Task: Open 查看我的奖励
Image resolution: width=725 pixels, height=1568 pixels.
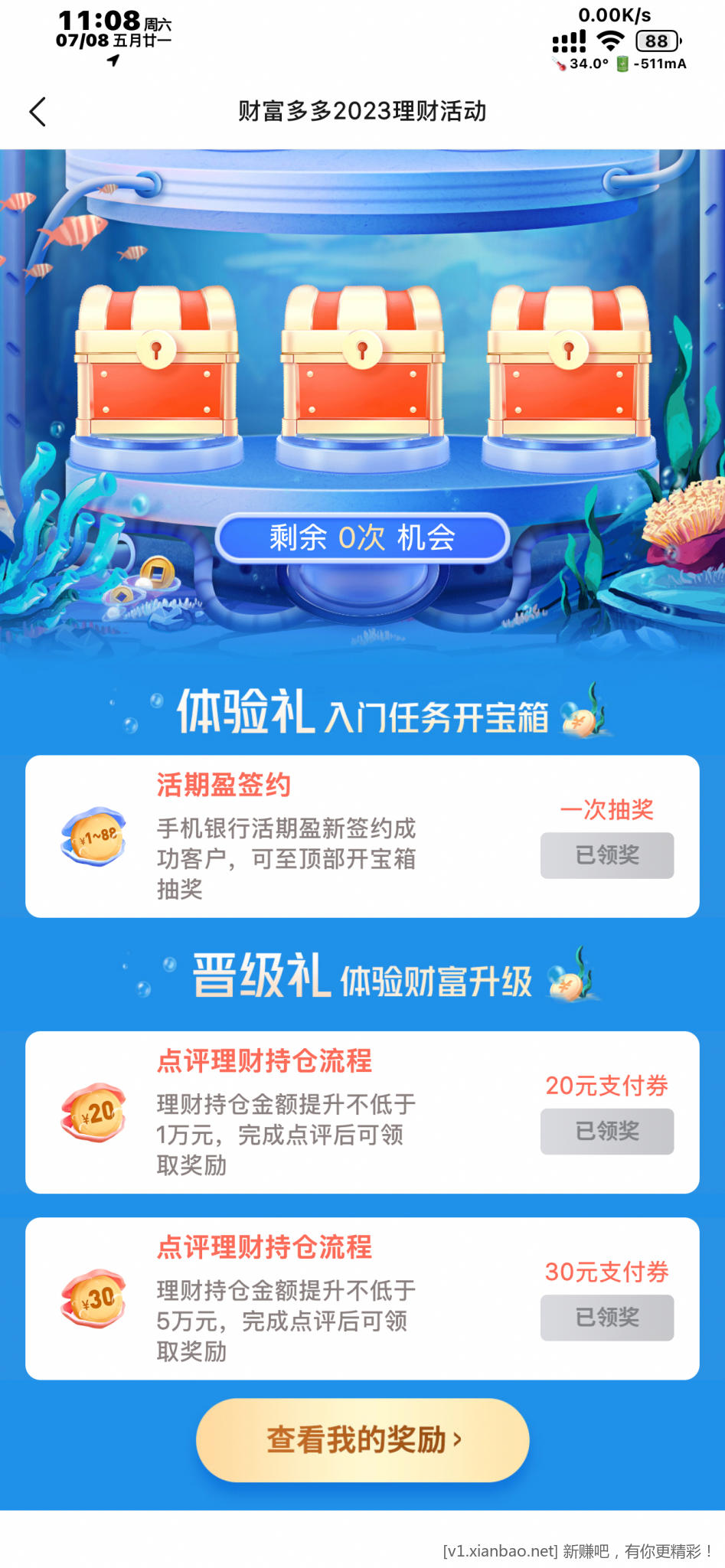Action: click(362, 1439)
